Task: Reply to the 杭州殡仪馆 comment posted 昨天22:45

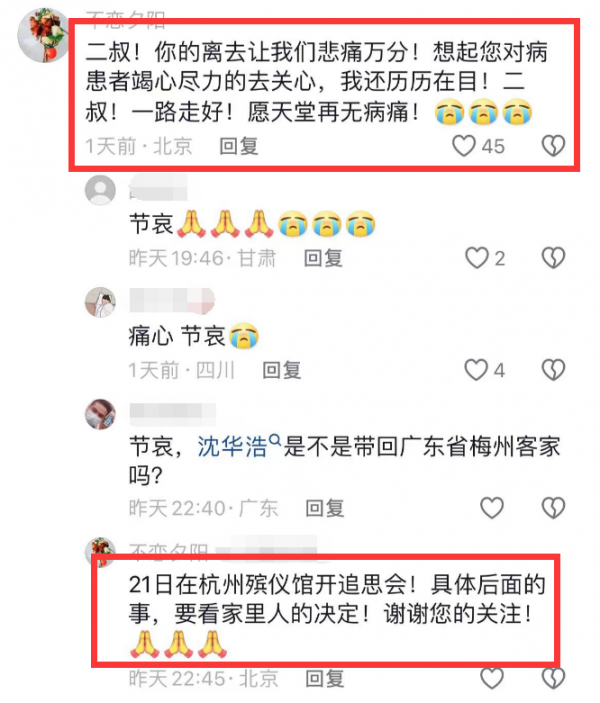Action: click(x=325, y=679)
